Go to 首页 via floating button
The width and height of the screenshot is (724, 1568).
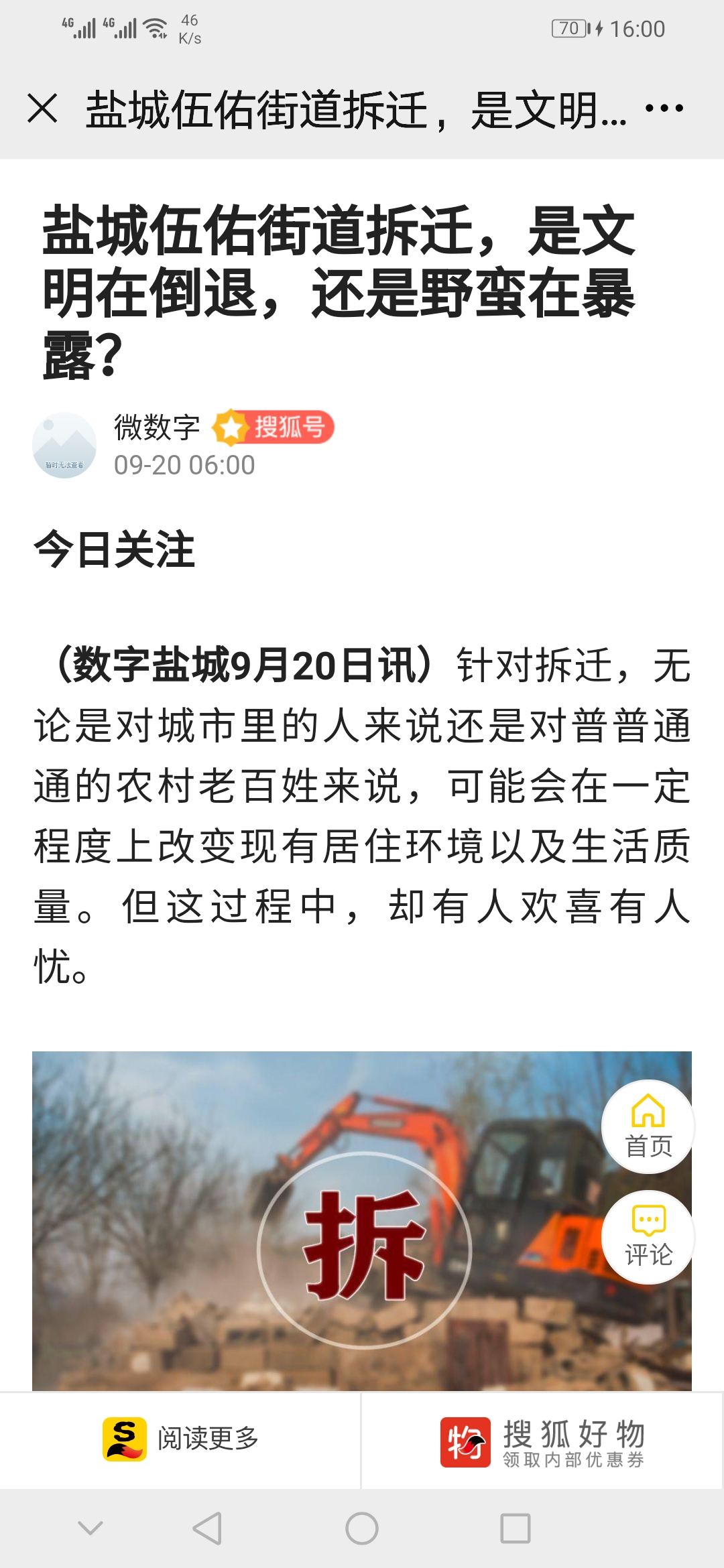click(x=648, y=1127)
